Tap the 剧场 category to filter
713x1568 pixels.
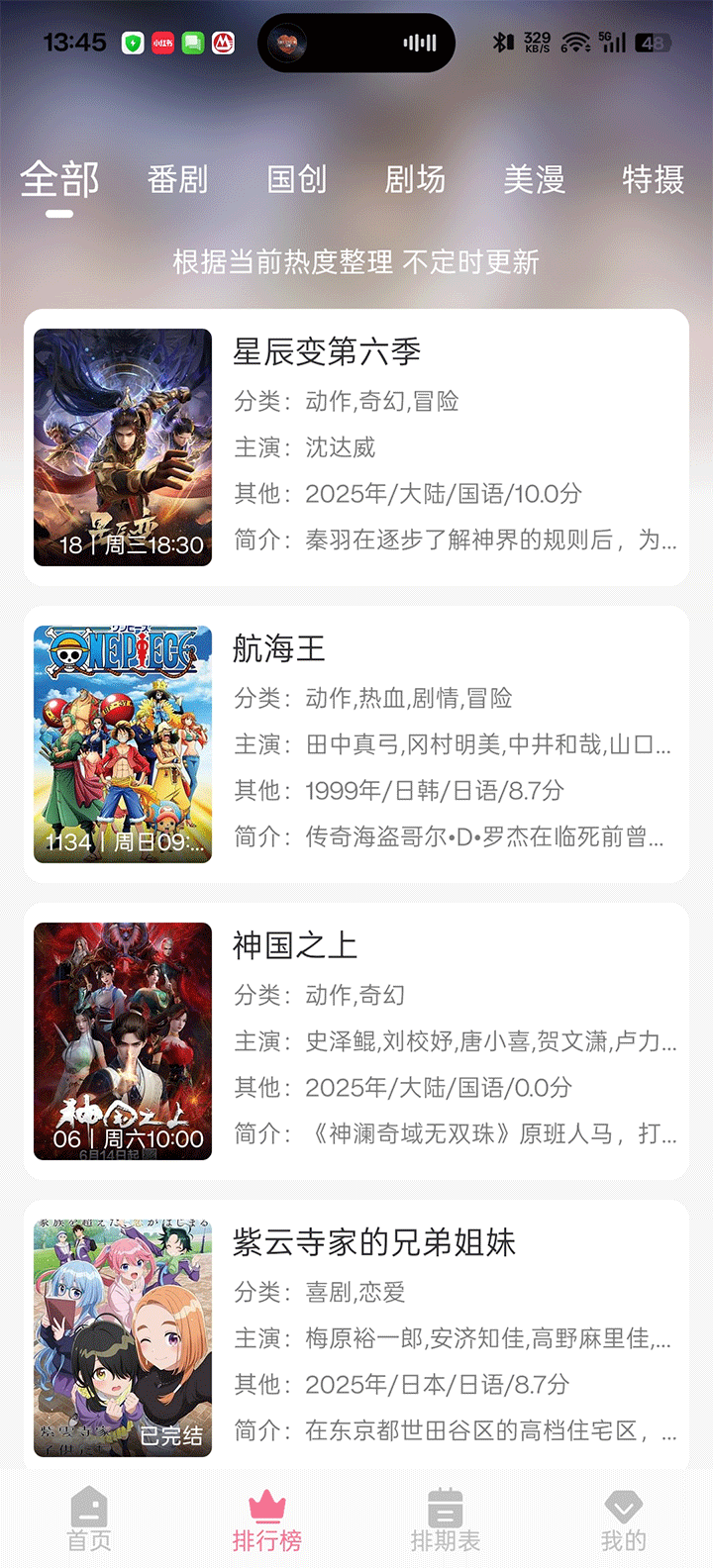[x=416, y=180]
